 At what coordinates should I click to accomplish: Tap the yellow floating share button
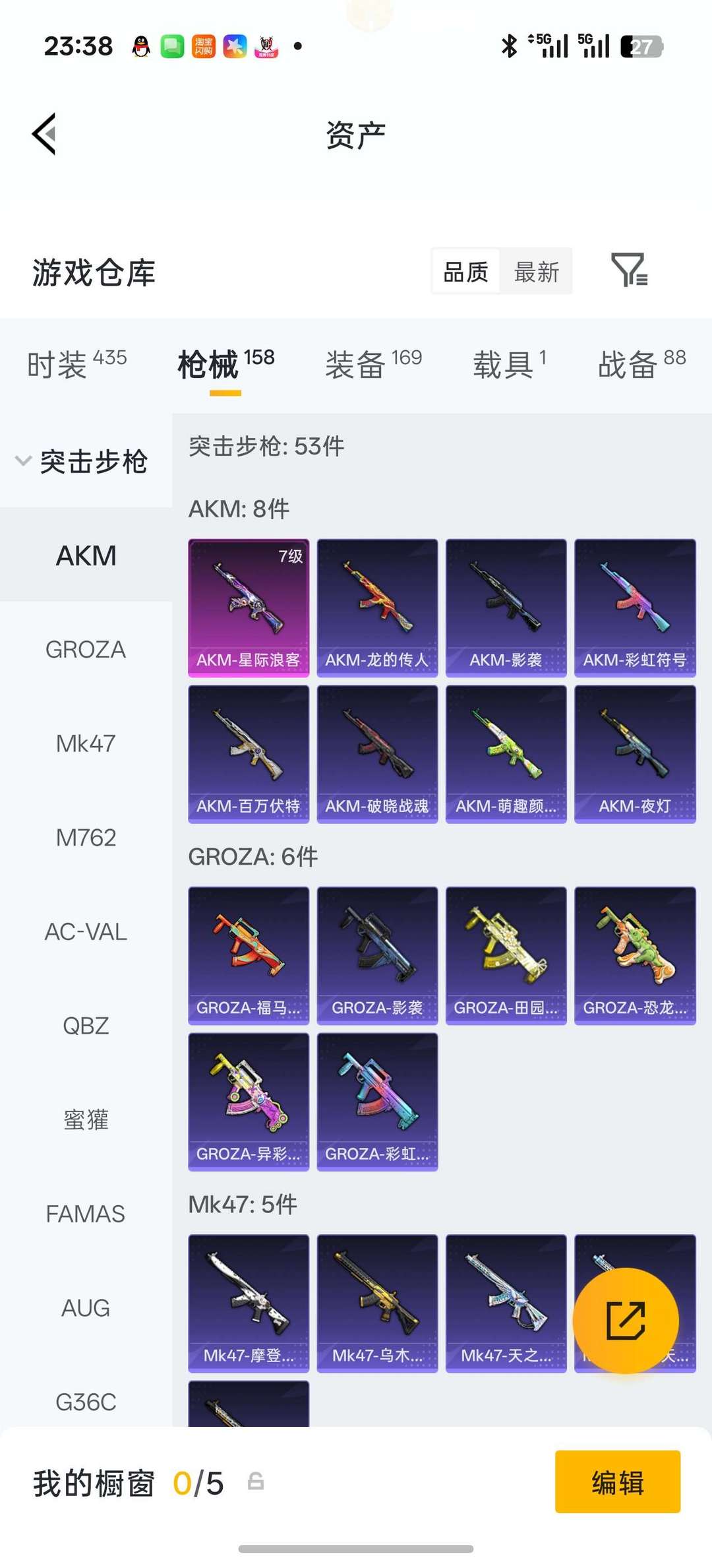click(x=626, y=1321)
